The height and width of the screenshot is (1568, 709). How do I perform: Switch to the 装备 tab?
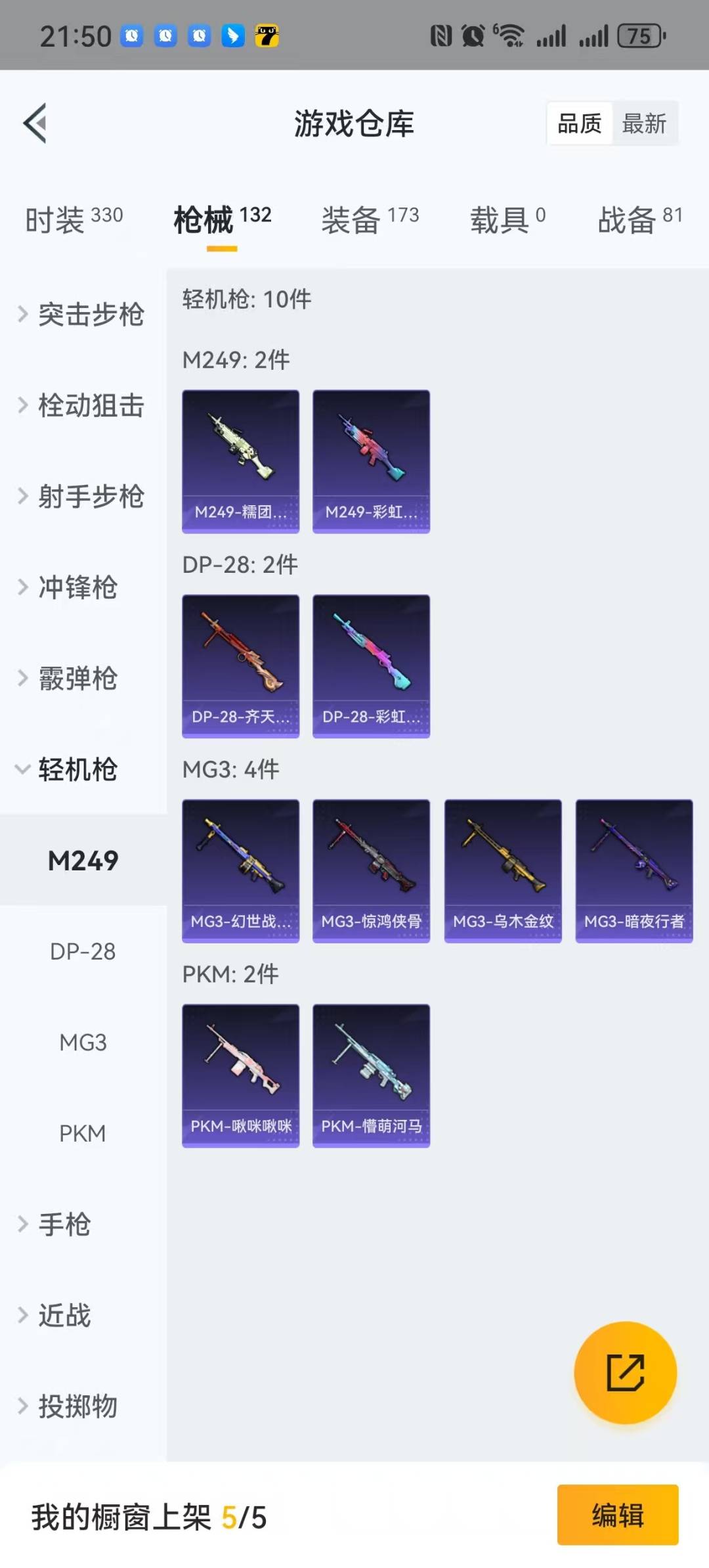[370, 220]
